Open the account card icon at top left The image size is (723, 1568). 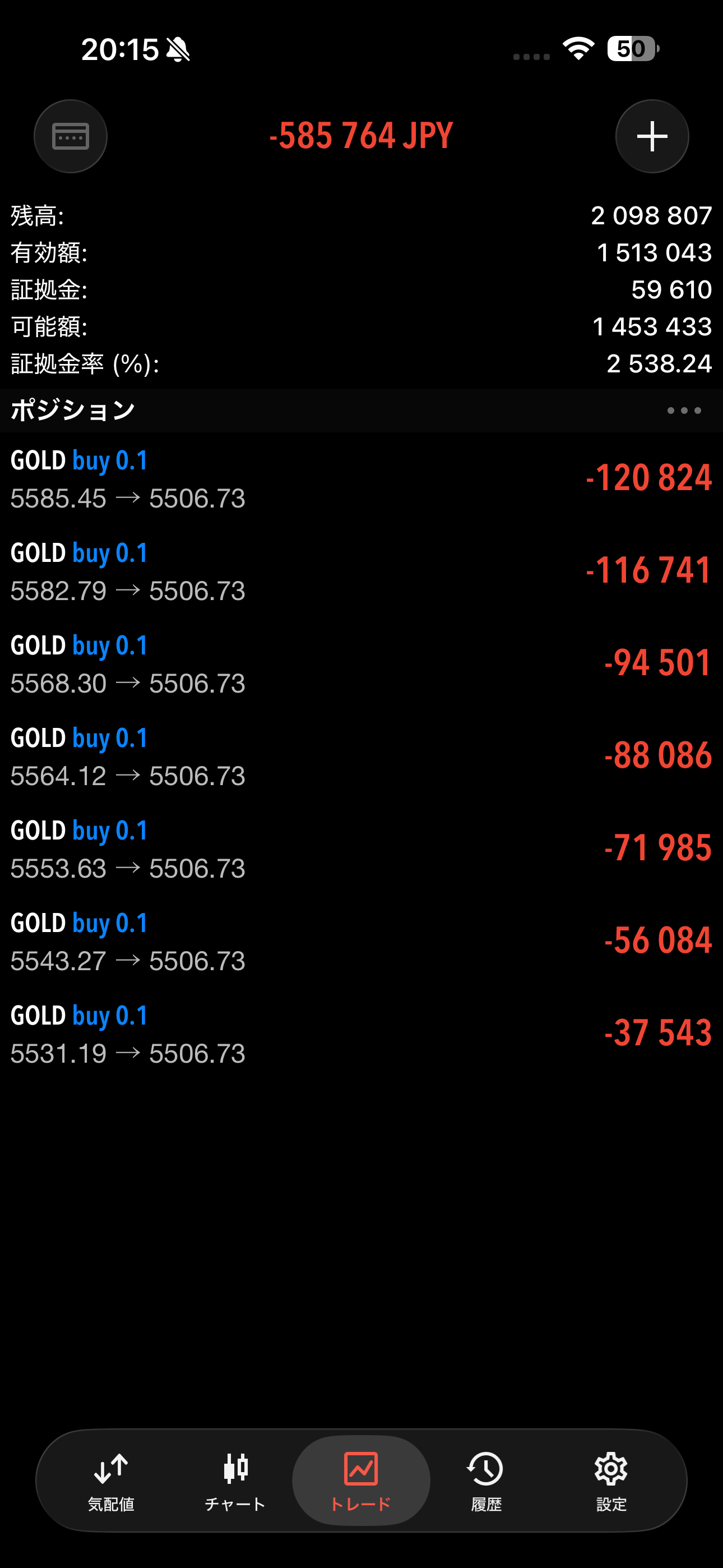click(71, 136)
